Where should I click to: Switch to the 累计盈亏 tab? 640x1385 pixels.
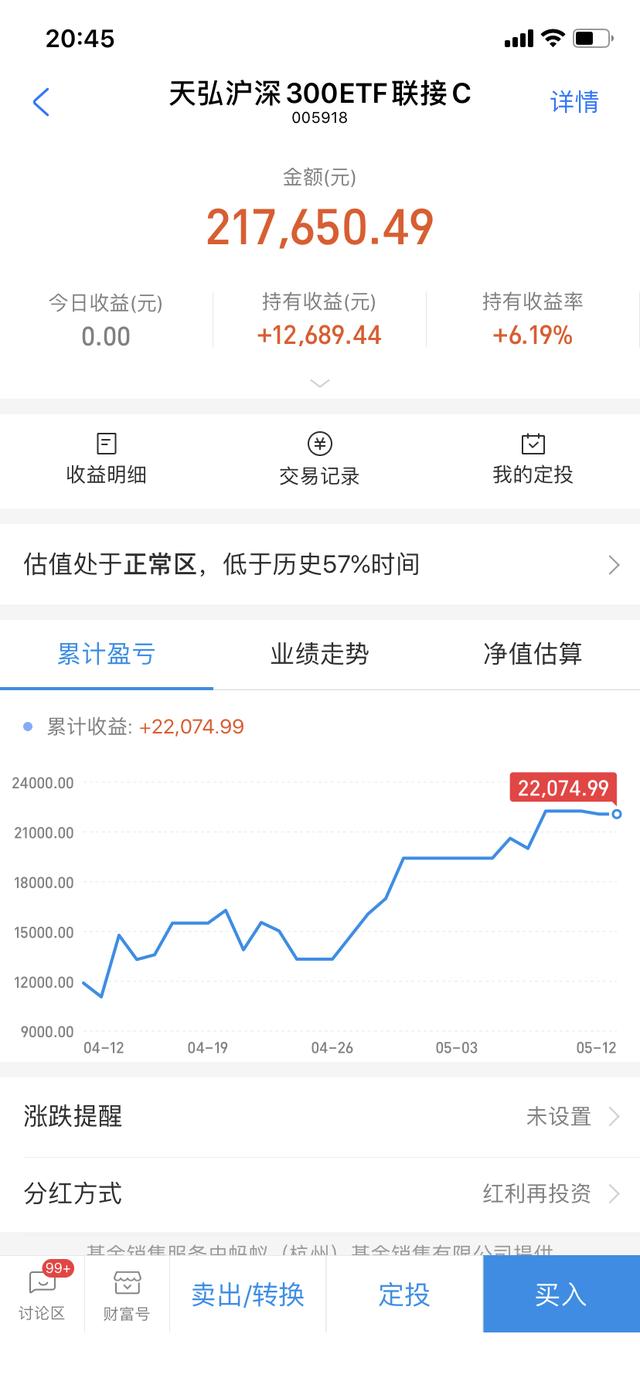pyautogui.click(x=106, y=655)
